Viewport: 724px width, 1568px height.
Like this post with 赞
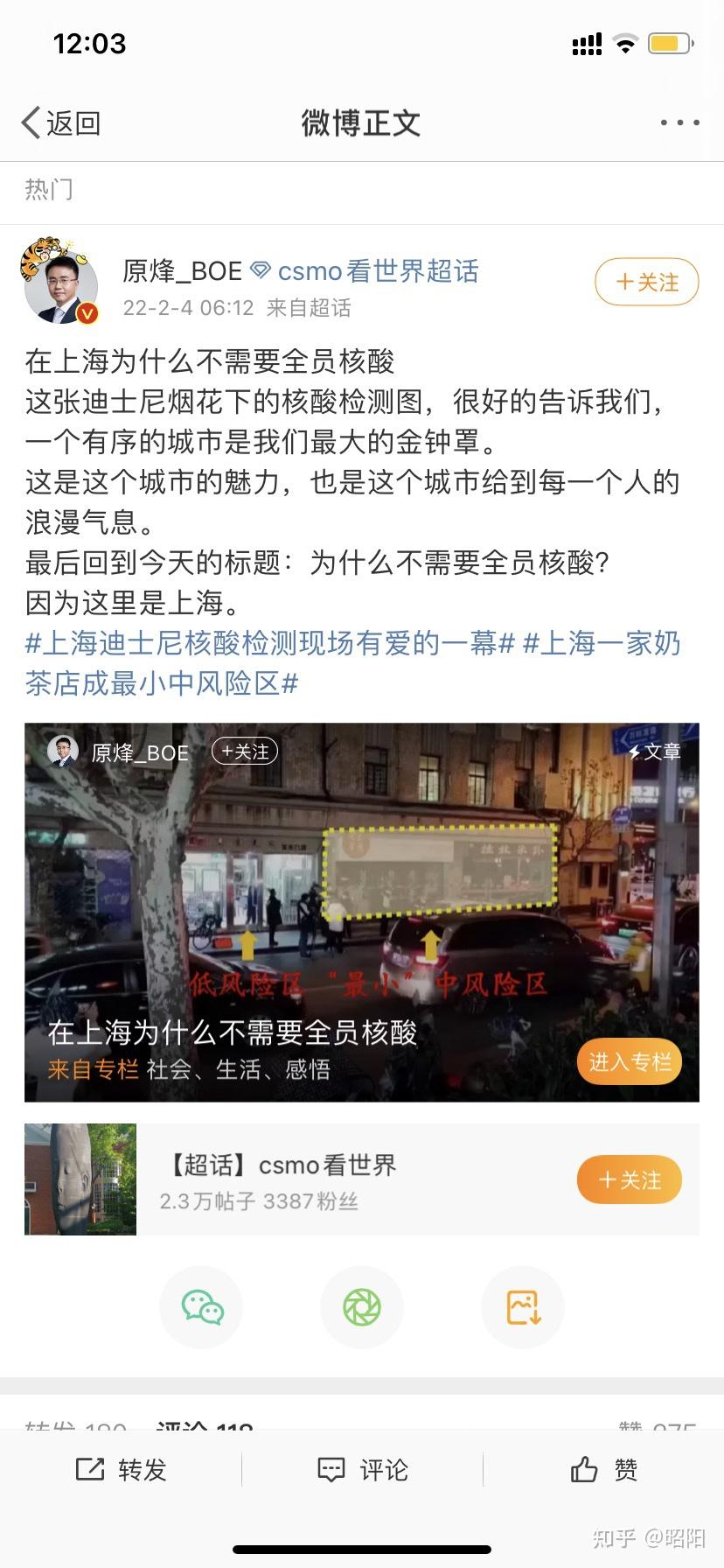click(603, 1469)
